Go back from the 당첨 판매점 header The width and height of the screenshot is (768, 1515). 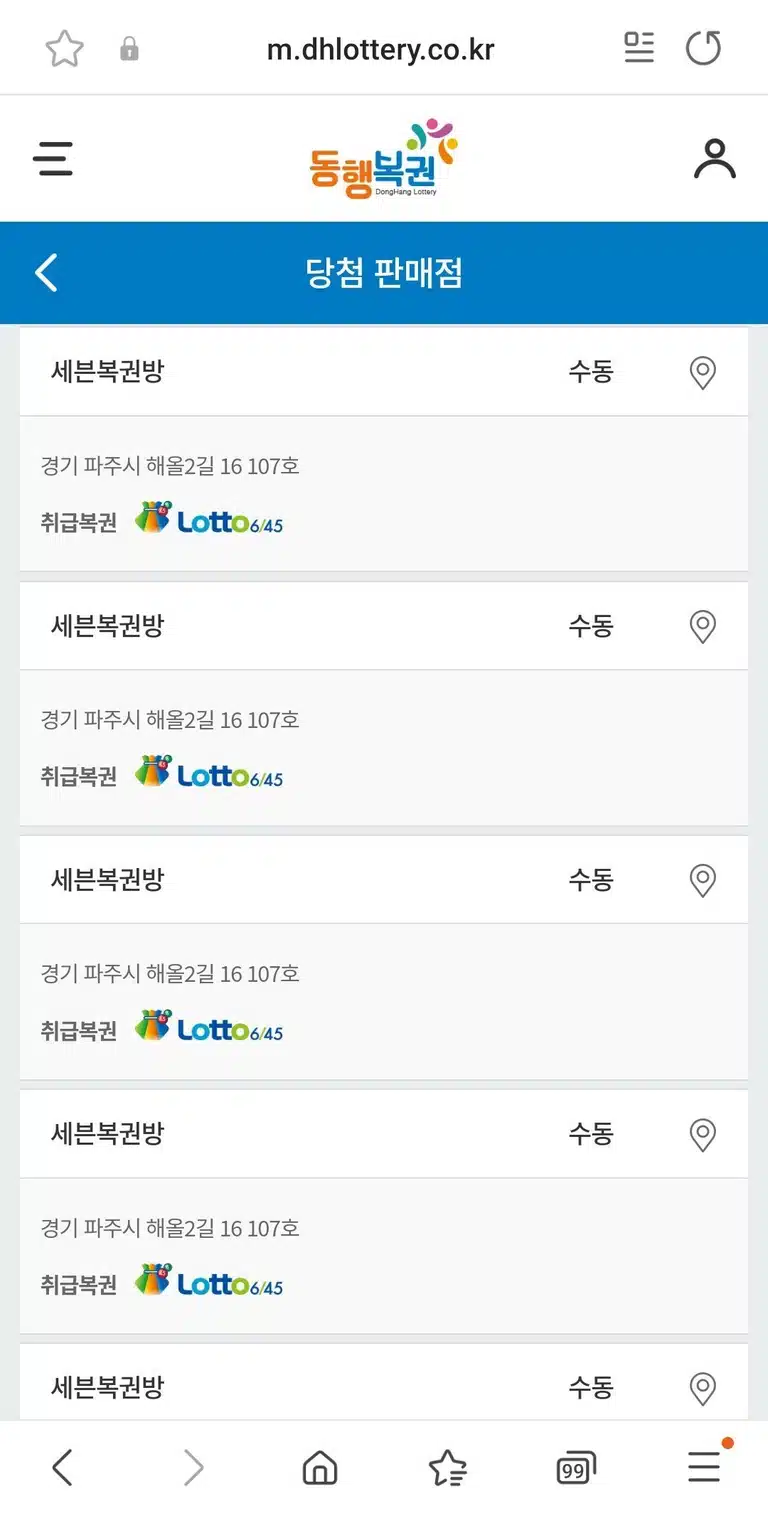[x=46, y=272]
